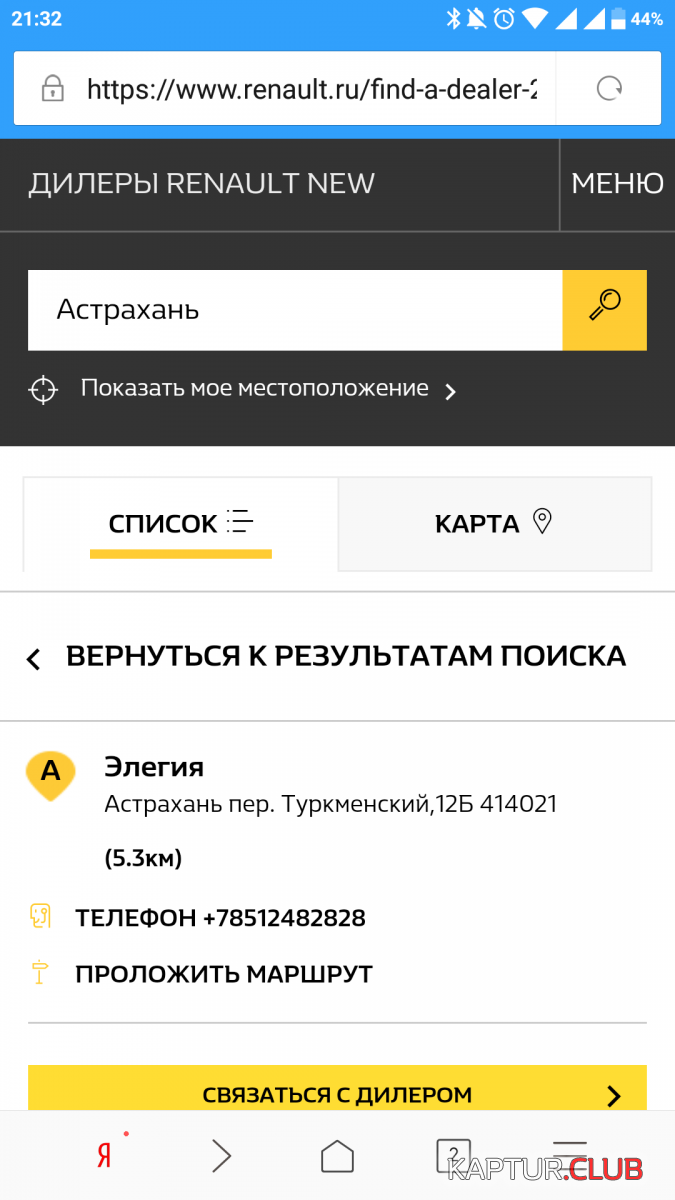Go to the browser home page
This screenshot has height=1200, width=675.
337,1156
